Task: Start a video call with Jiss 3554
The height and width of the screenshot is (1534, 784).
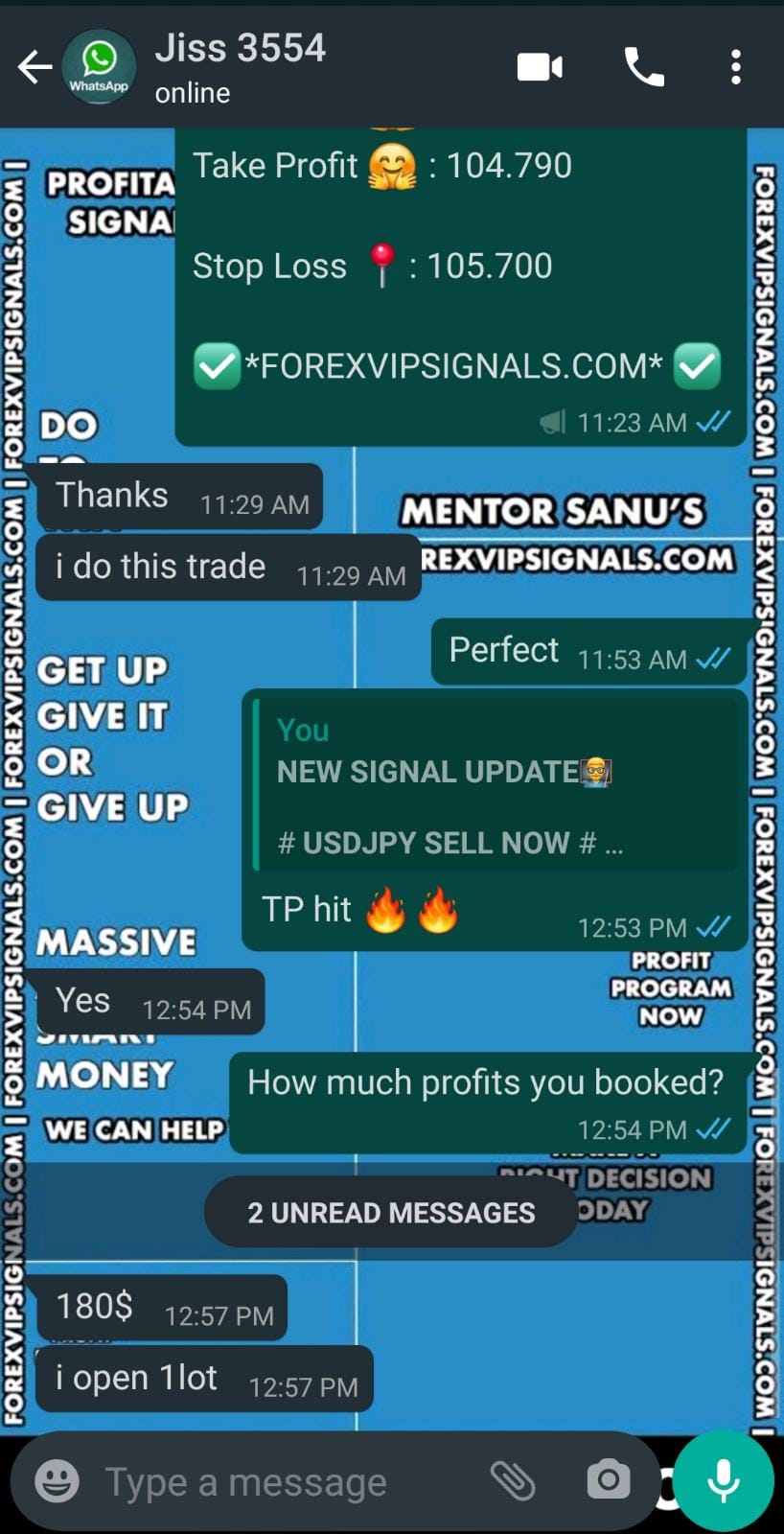Action: click(x=540, y=66)
